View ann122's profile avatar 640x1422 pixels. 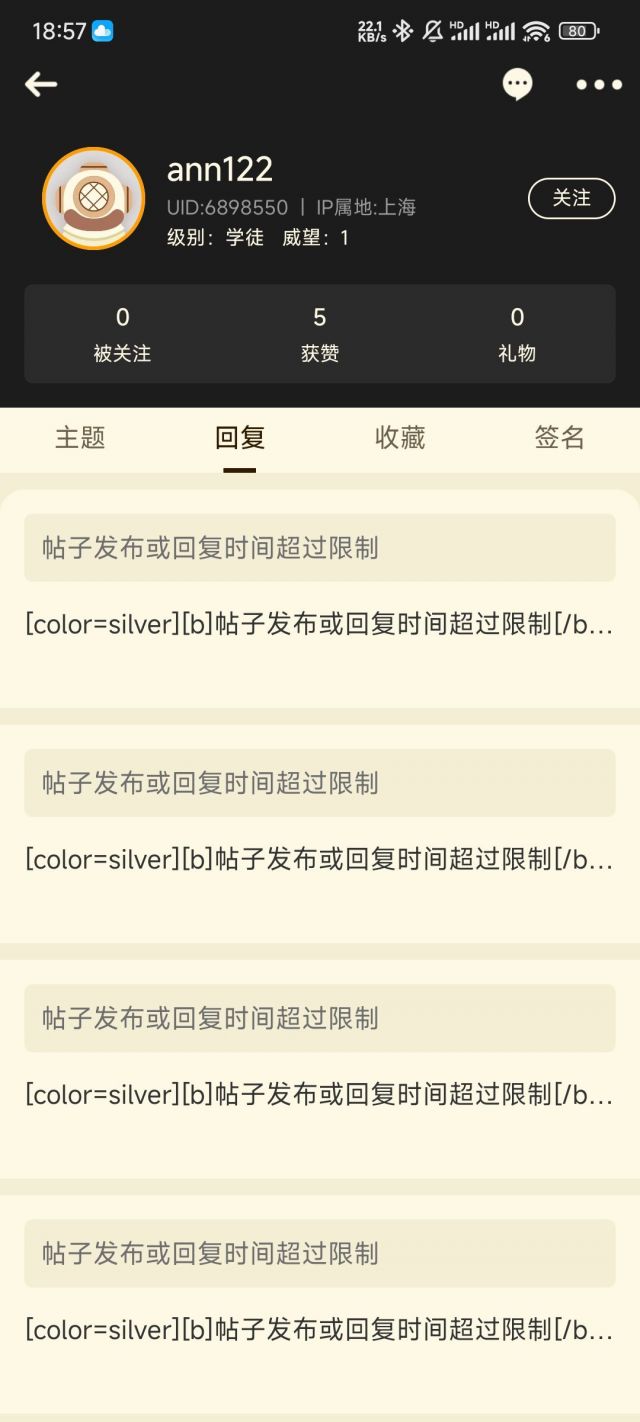pos(94,198)
